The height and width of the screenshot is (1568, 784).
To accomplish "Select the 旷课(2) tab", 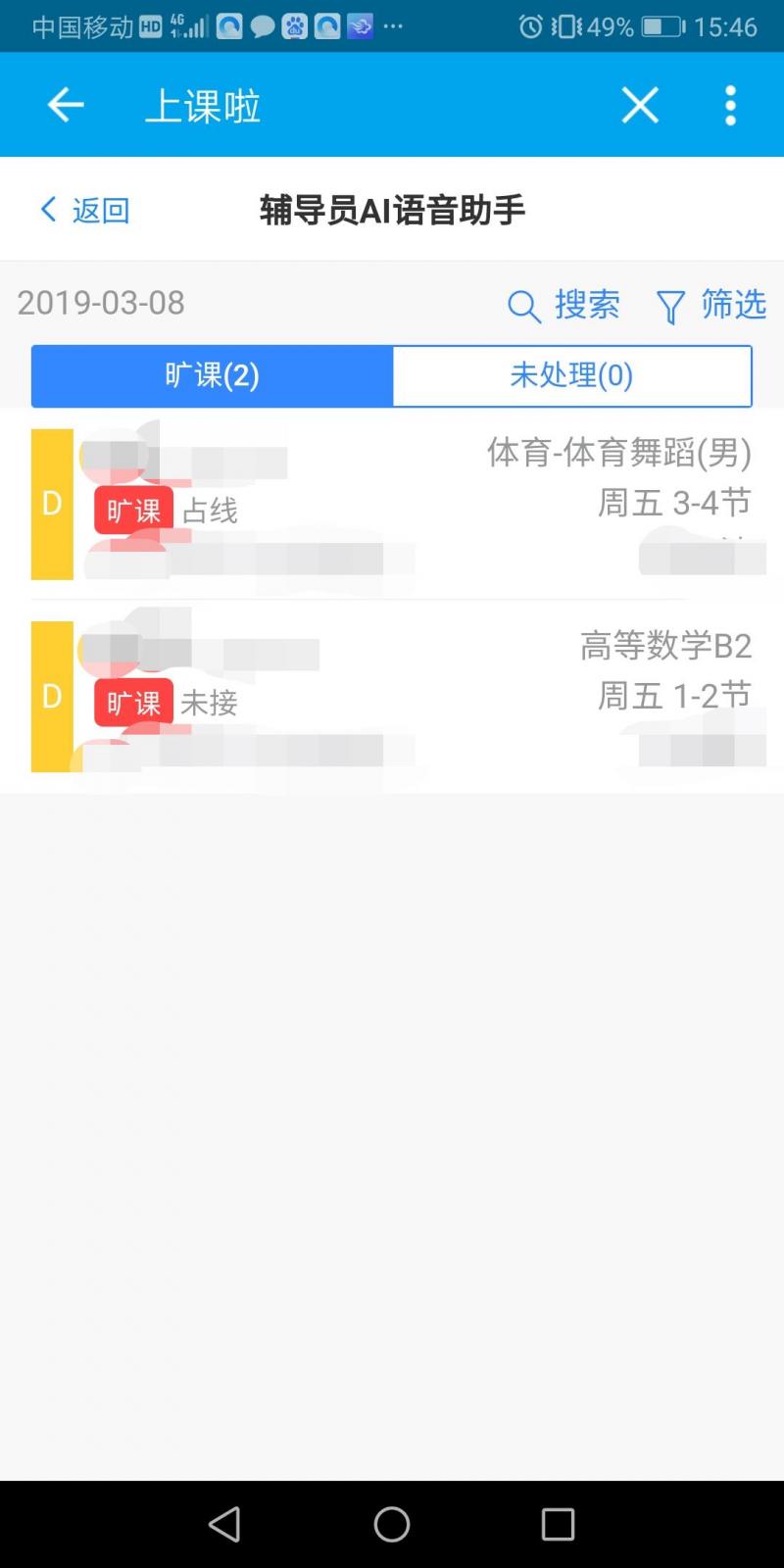I will 212,375.
